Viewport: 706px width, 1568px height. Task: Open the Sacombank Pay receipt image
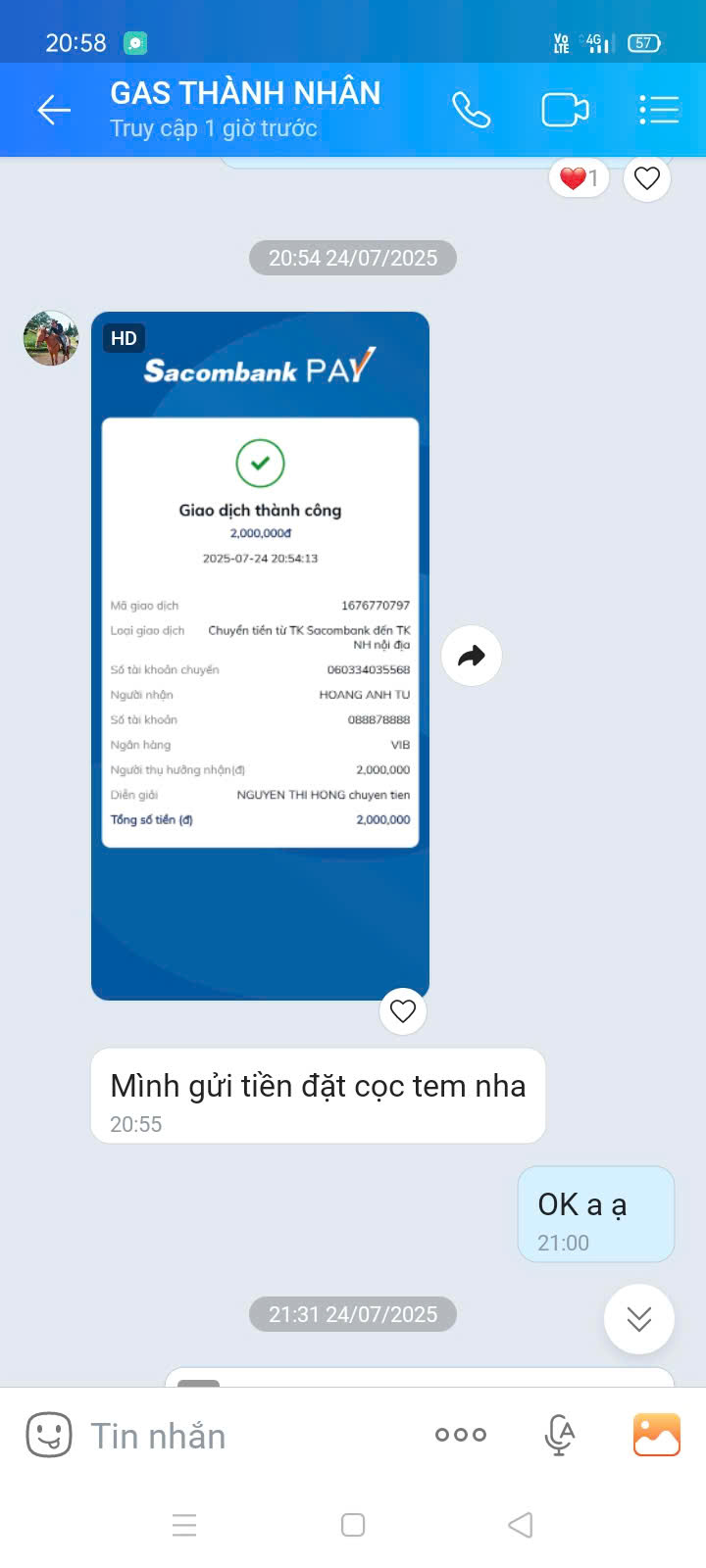[x=260, y=655]
